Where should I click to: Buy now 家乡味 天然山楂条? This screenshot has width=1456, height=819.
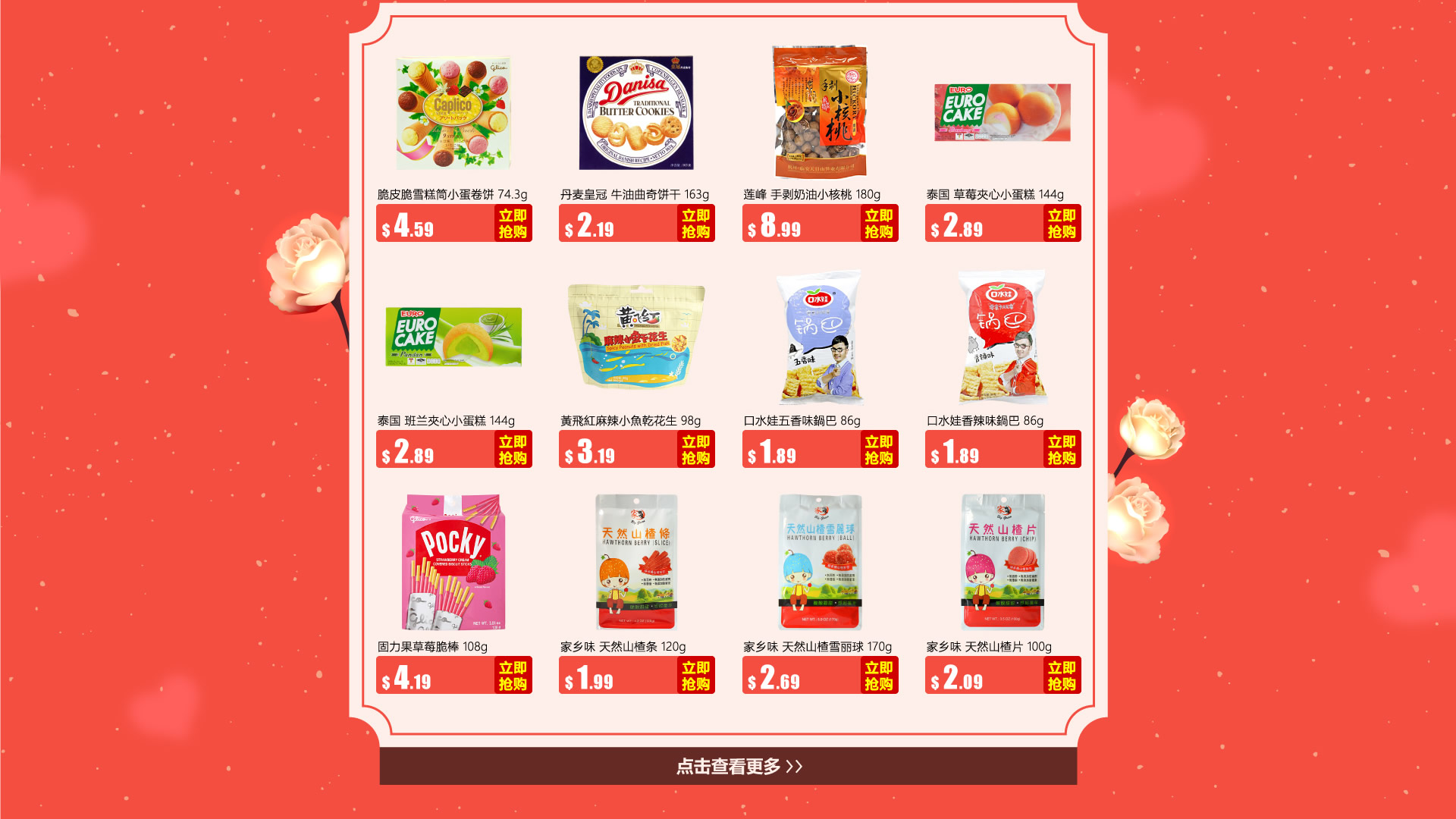click(x=695, y=676)
